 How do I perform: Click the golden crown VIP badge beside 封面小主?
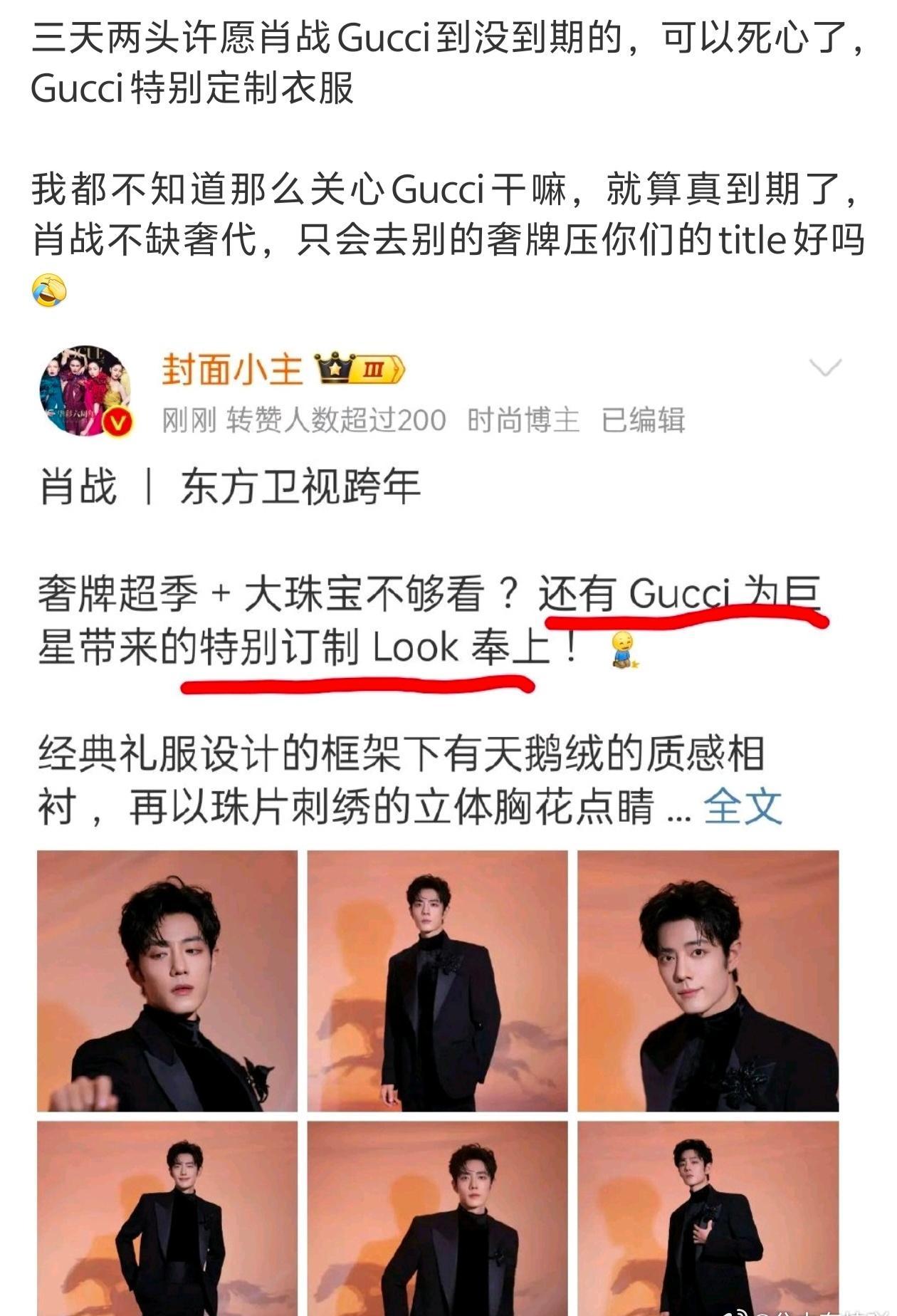coord(335,367)
